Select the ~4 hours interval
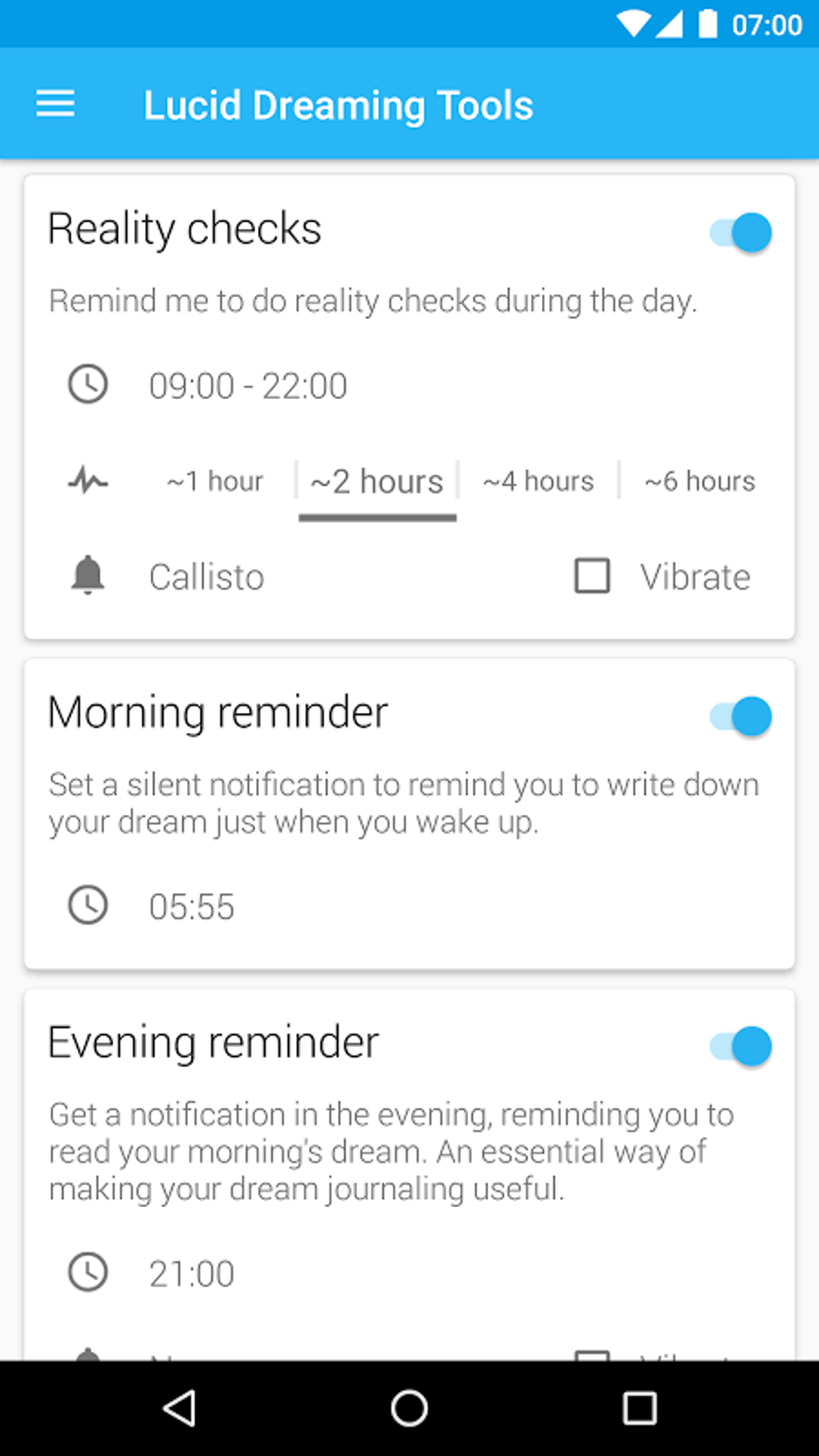This screenshot has width=819, height=1456. [538, 481]
